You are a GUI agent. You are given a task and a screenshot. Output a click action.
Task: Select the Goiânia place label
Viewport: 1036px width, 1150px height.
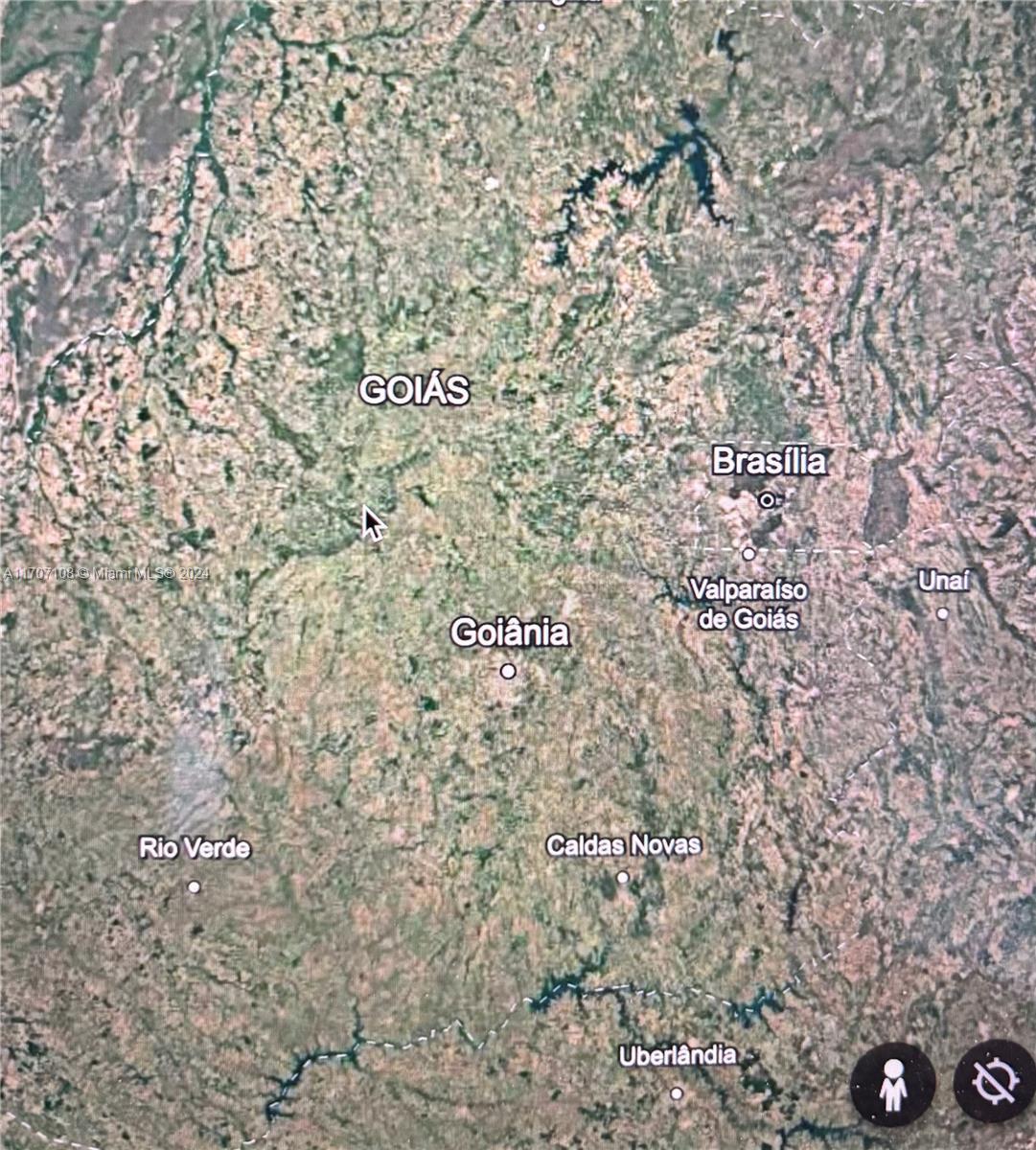(510, 633)
